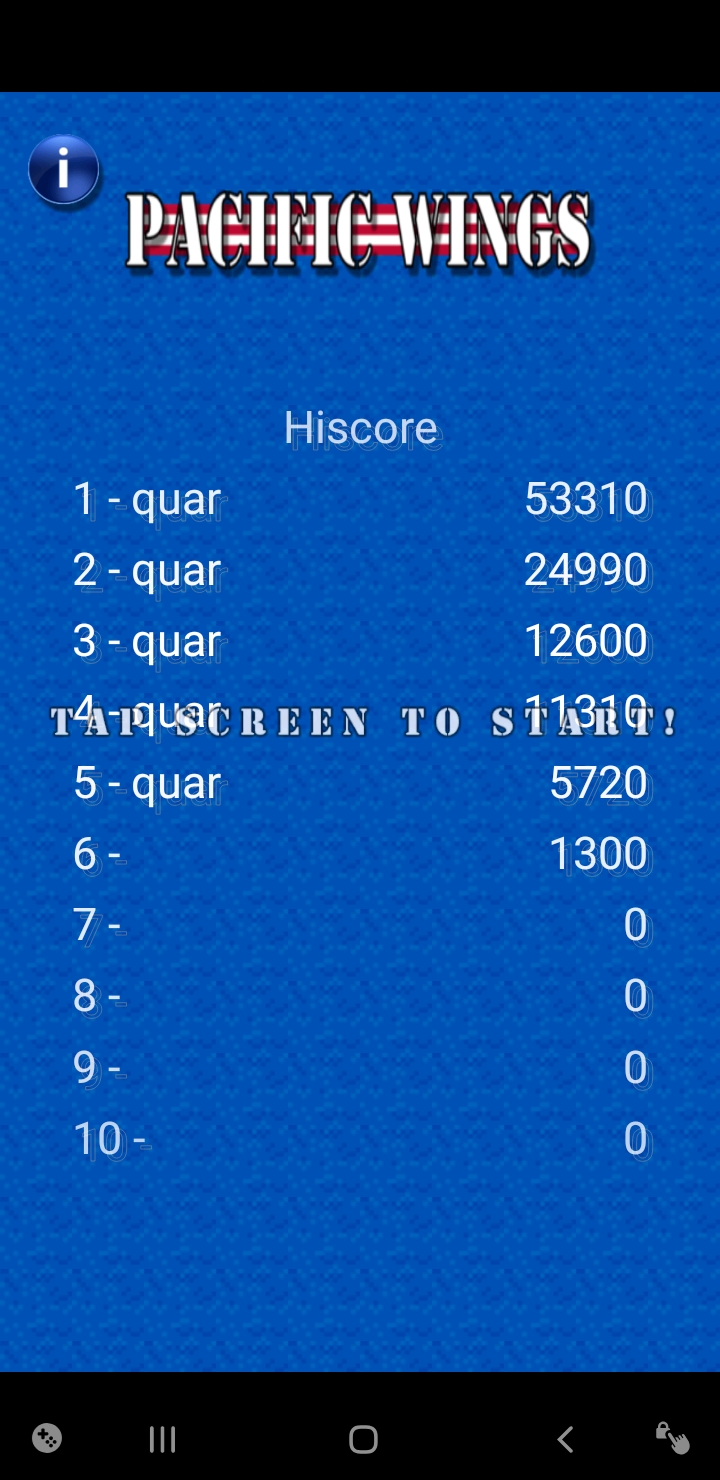Tap screen to start the game
This screenshot has width=720, height=1480.
pos(363,722)
